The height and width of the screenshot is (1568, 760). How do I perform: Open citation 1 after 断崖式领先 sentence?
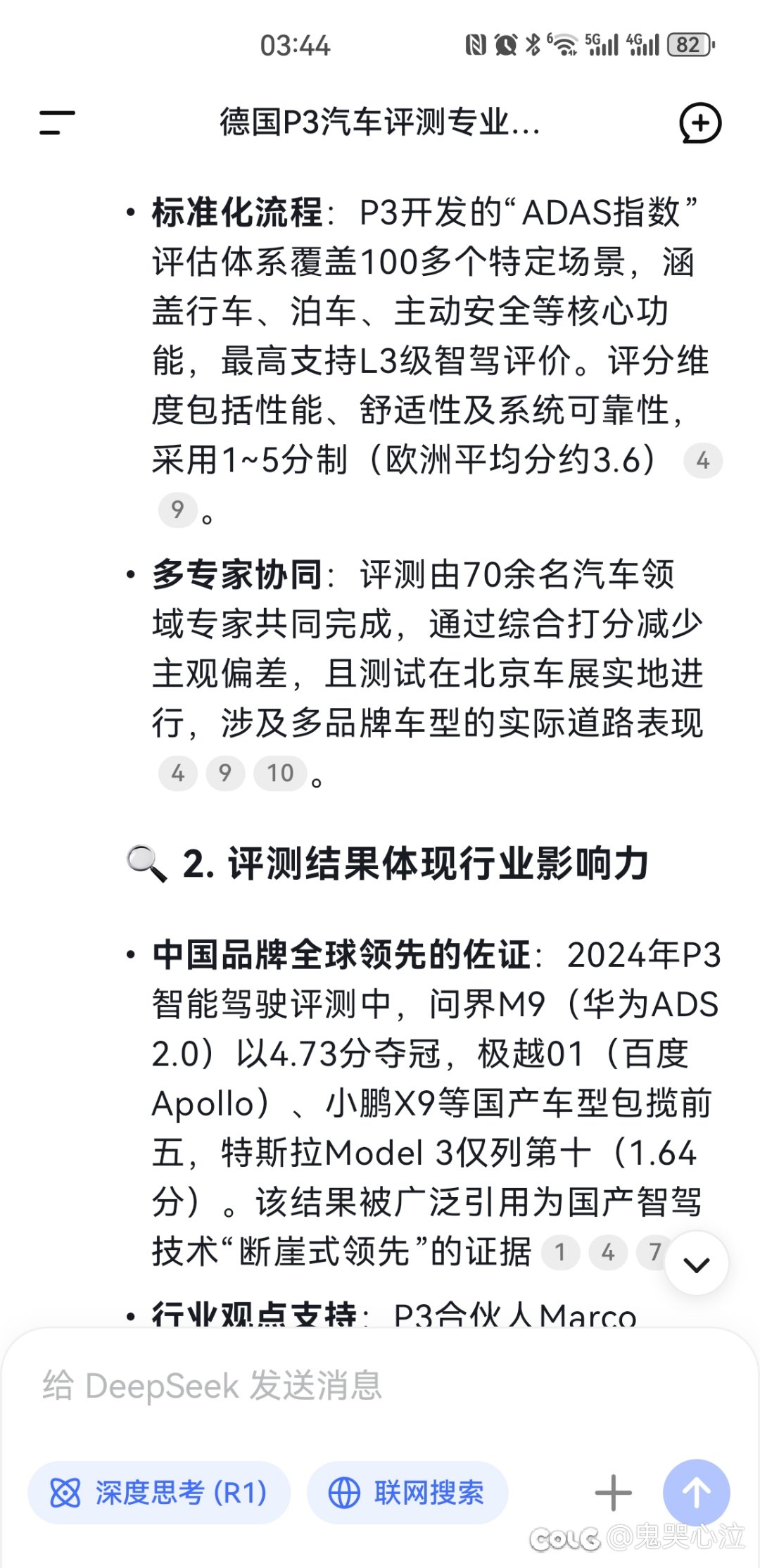pyautogui.click(x=560, y=1252)
